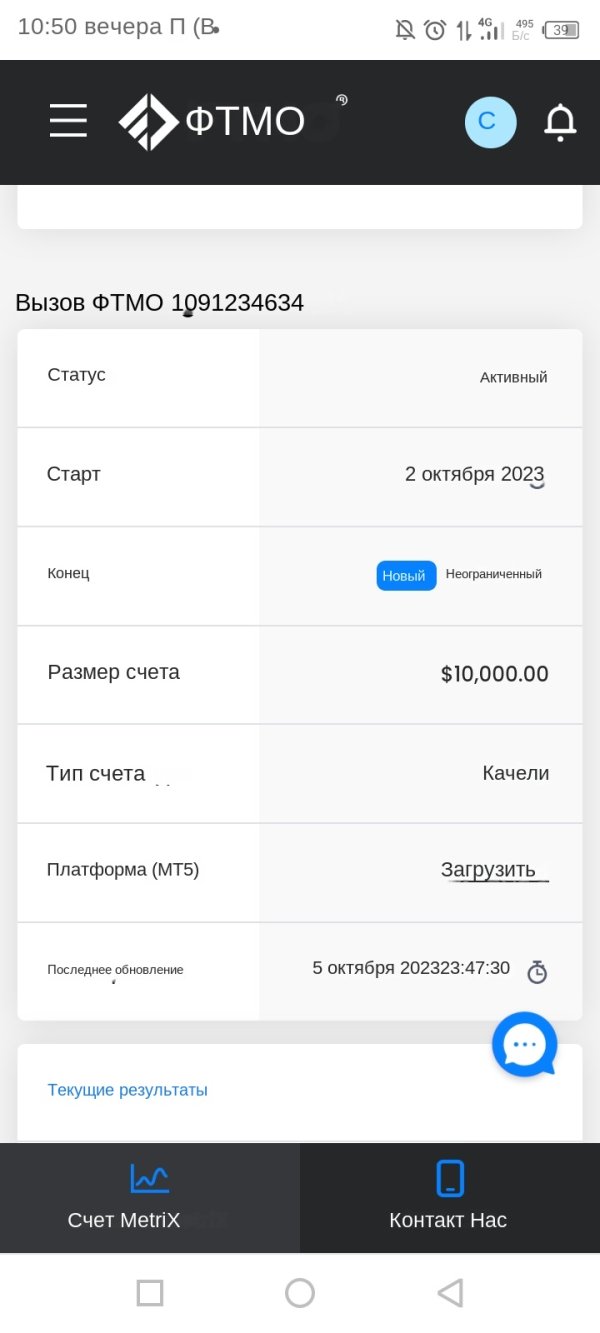Open the live chat bubble
The width and height of the screenshot is (600, 1333).
point(525,1044)
